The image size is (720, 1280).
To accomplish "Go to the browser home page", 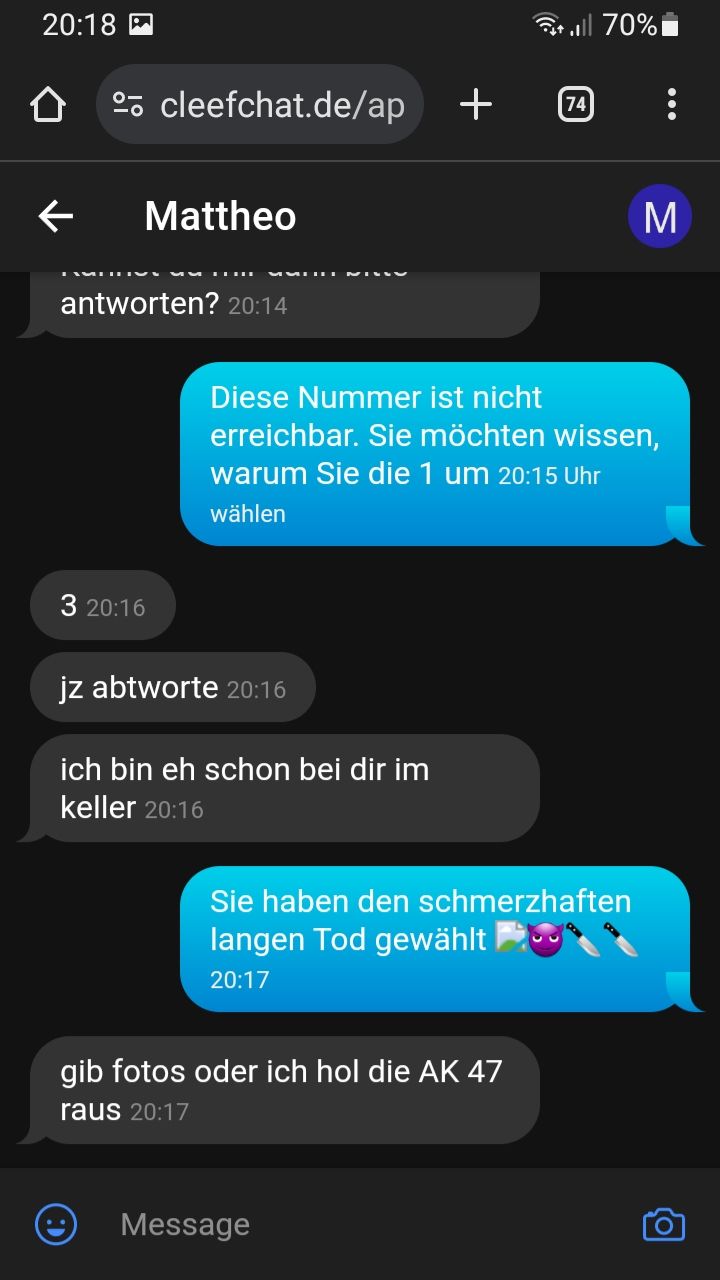I will [48, 104].
